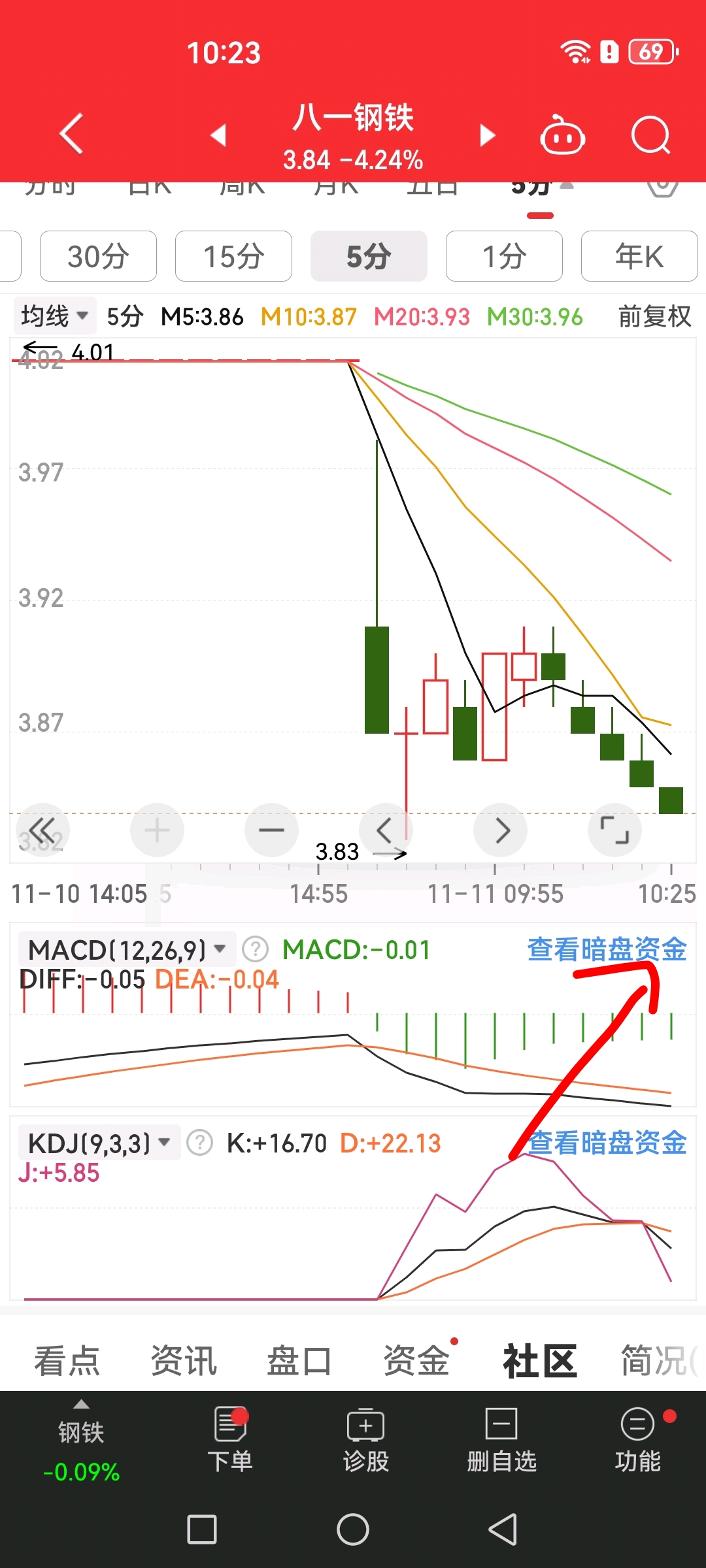The height and width of the screenshot is (1568, 706).
Task: Switch to the 盘口 tab
Action: click(x=299, y=1362)
